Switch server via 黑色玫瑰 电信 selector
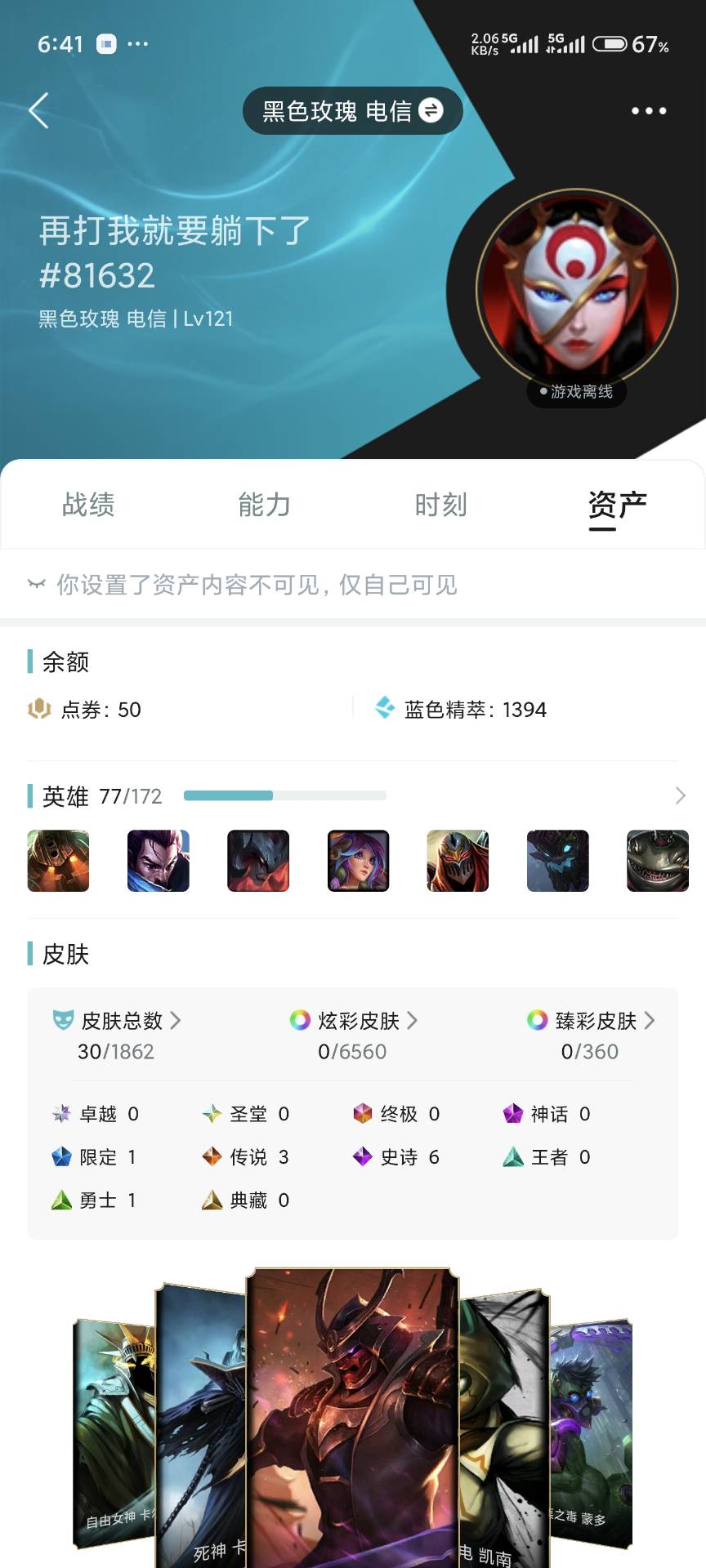This screenshot has height=1568, width=706. [352, 110]
